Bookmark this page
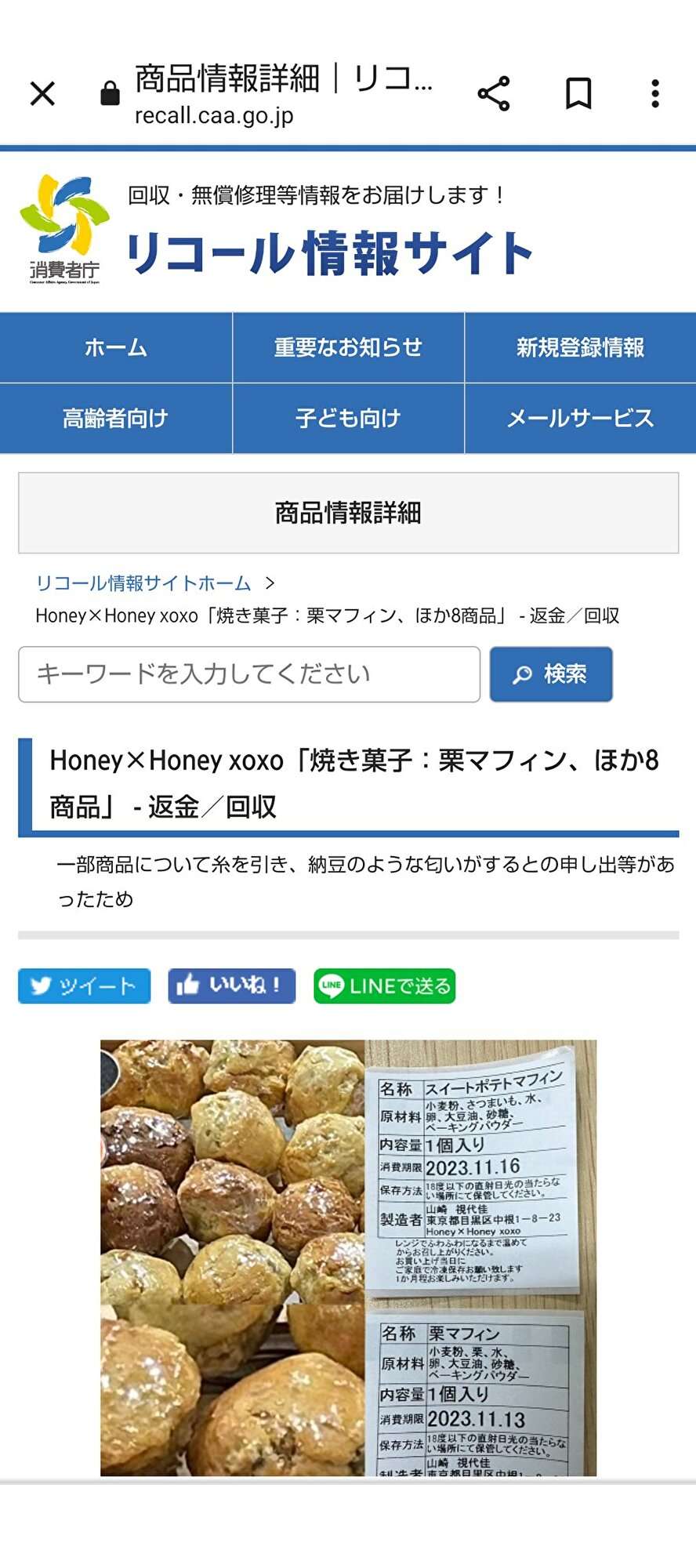Screen dimensions: 696x1568 578,94
